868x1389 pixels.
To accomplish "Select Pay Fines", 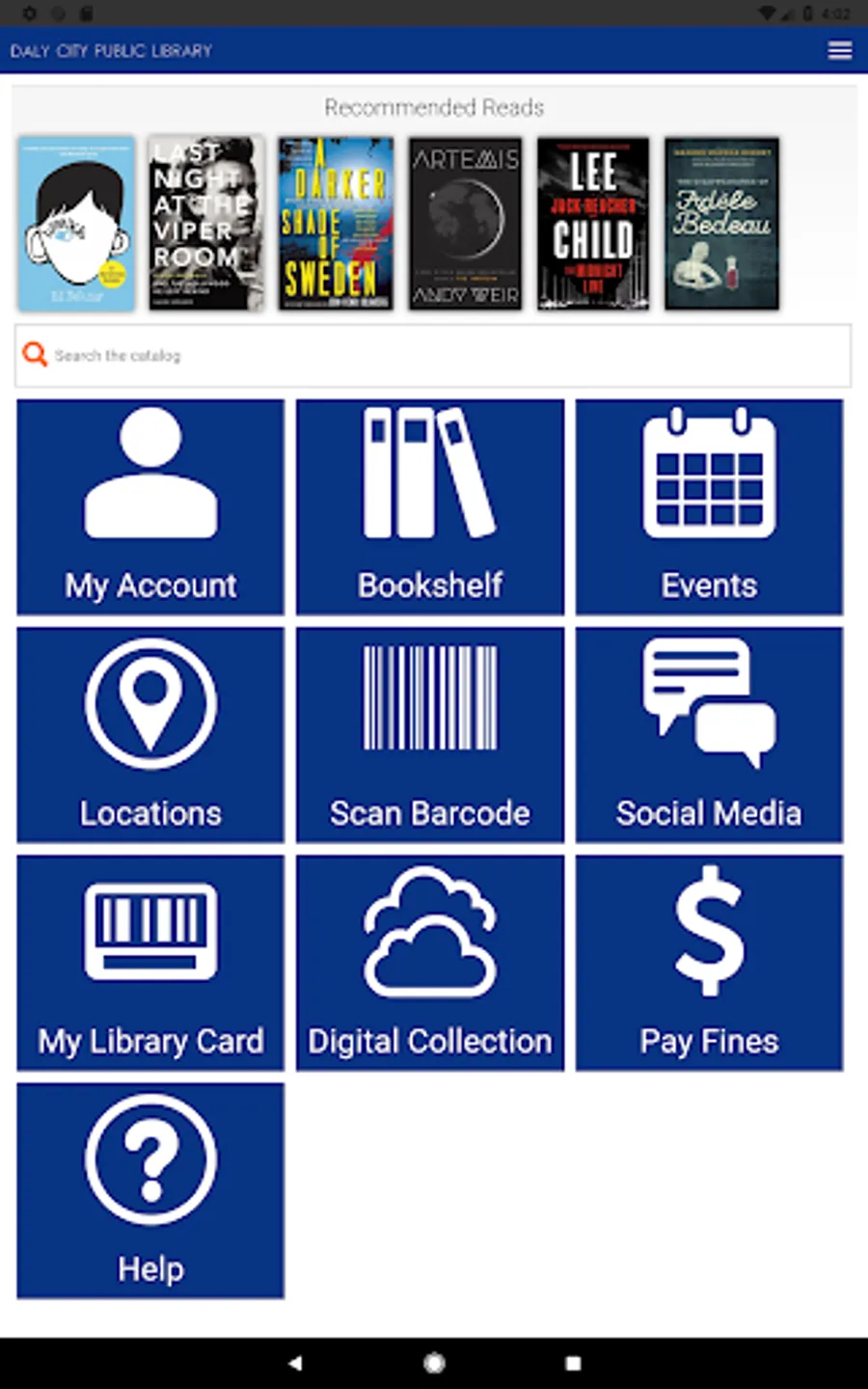I will 709,963.
